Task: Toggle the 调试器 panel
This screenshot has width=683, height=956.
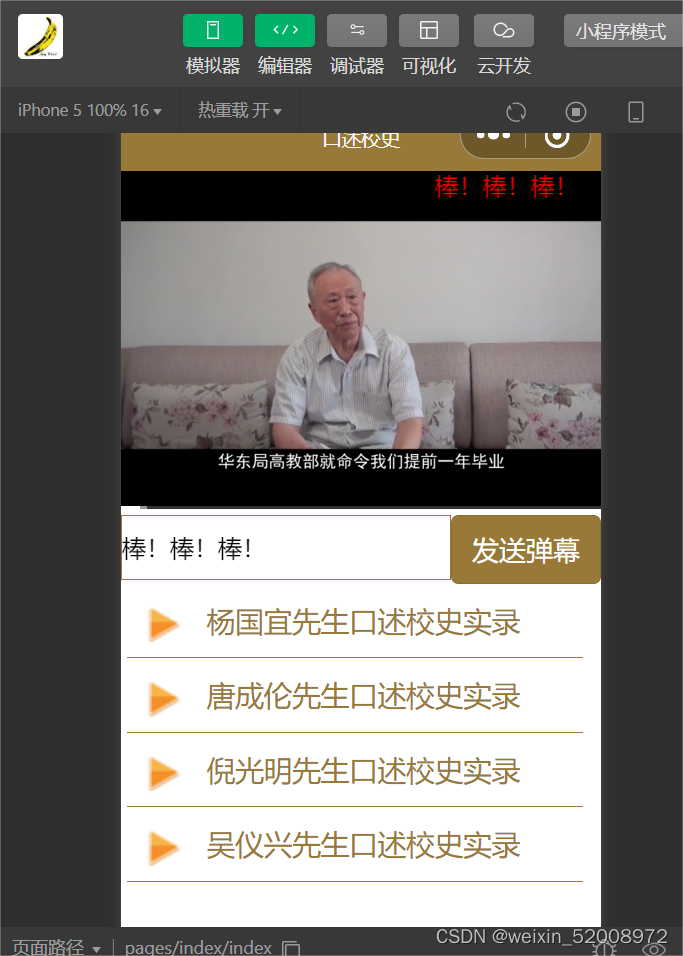Action: [x=356, y=31]
